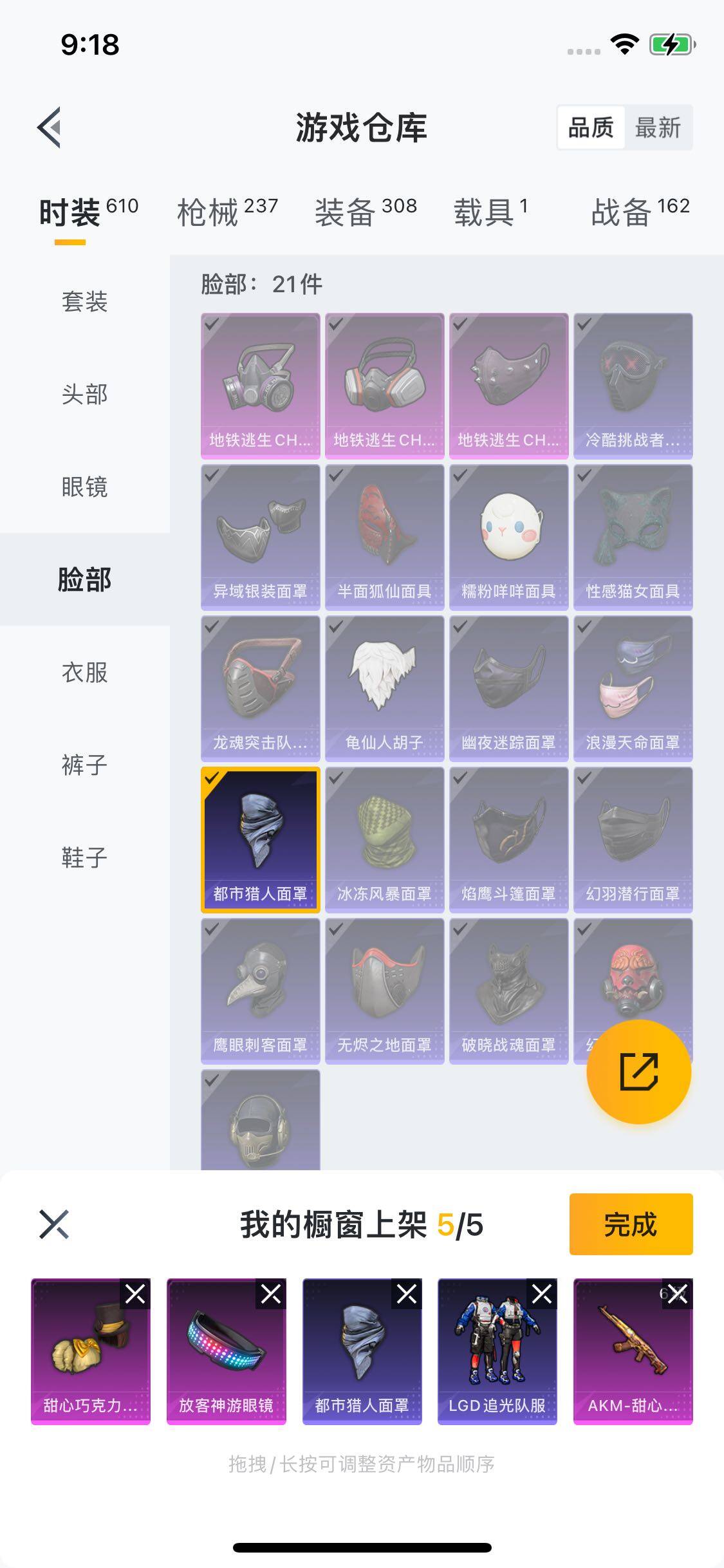Open the 装备 tab
The image size is (724, 1568).
pyautogui.click(x=365, y=212)
